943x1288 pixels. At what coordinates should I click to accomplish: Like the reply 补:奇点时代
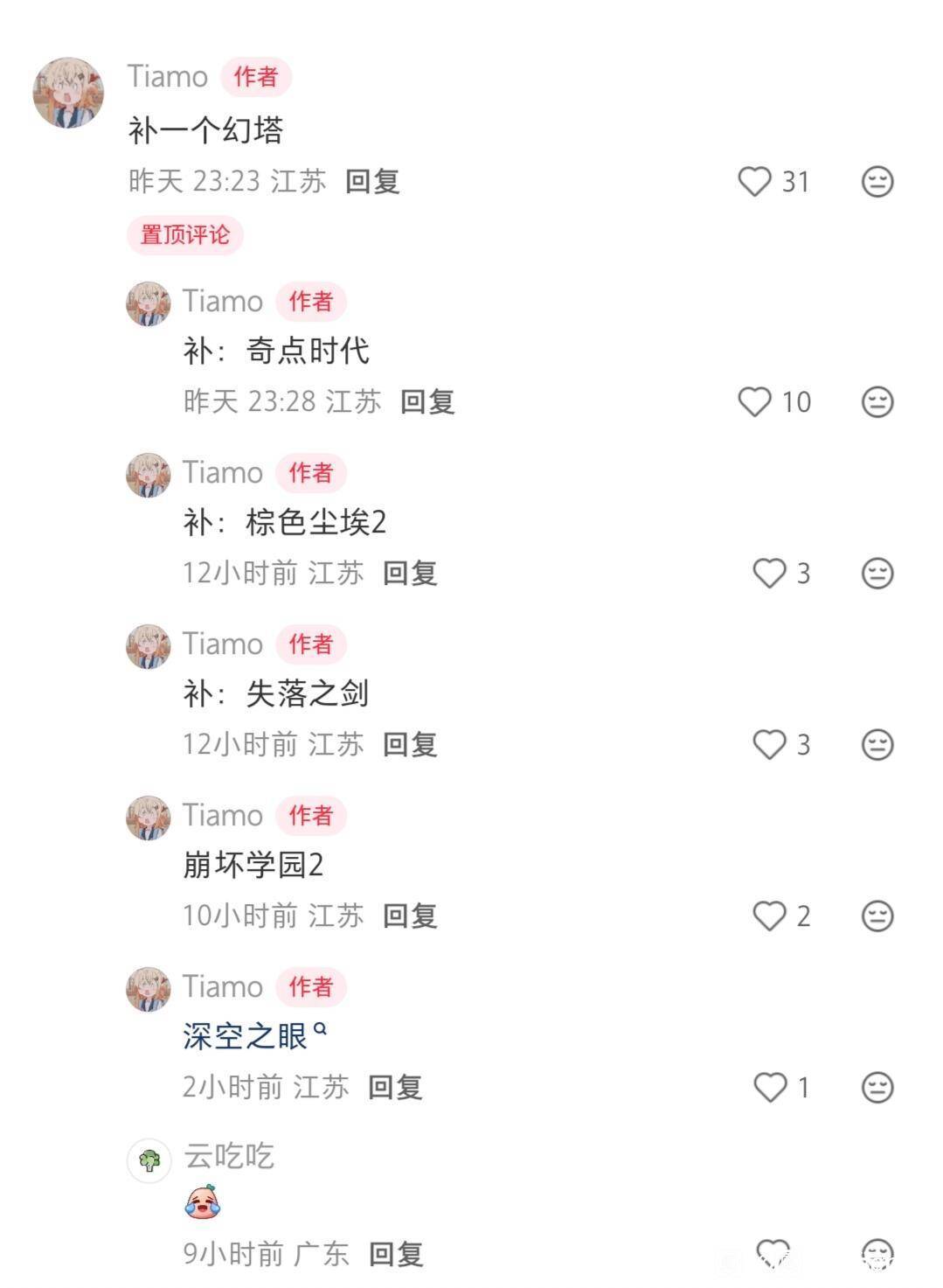(x=754, y=402)
